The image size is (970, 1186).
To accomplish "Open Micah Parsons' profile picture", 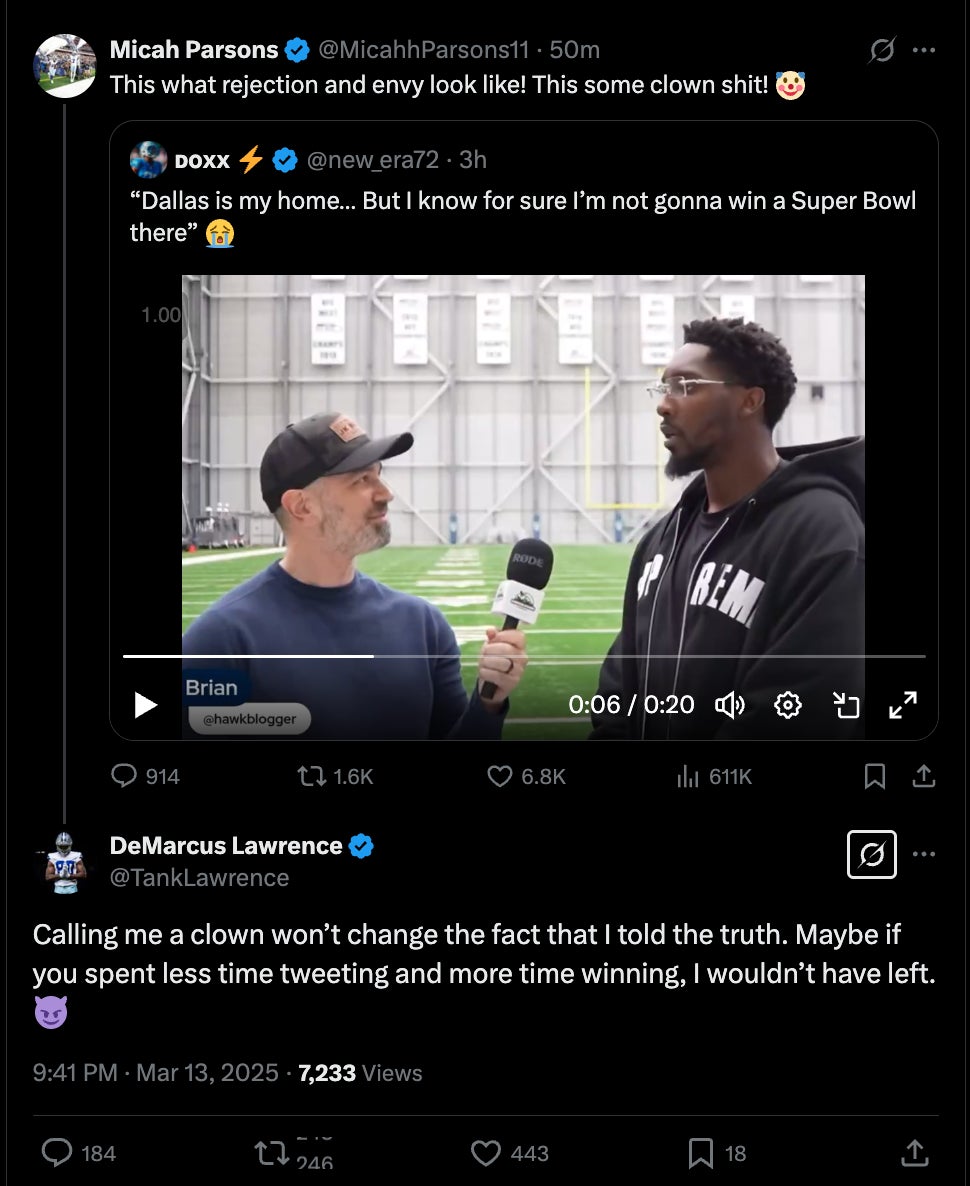I will 65,65.
